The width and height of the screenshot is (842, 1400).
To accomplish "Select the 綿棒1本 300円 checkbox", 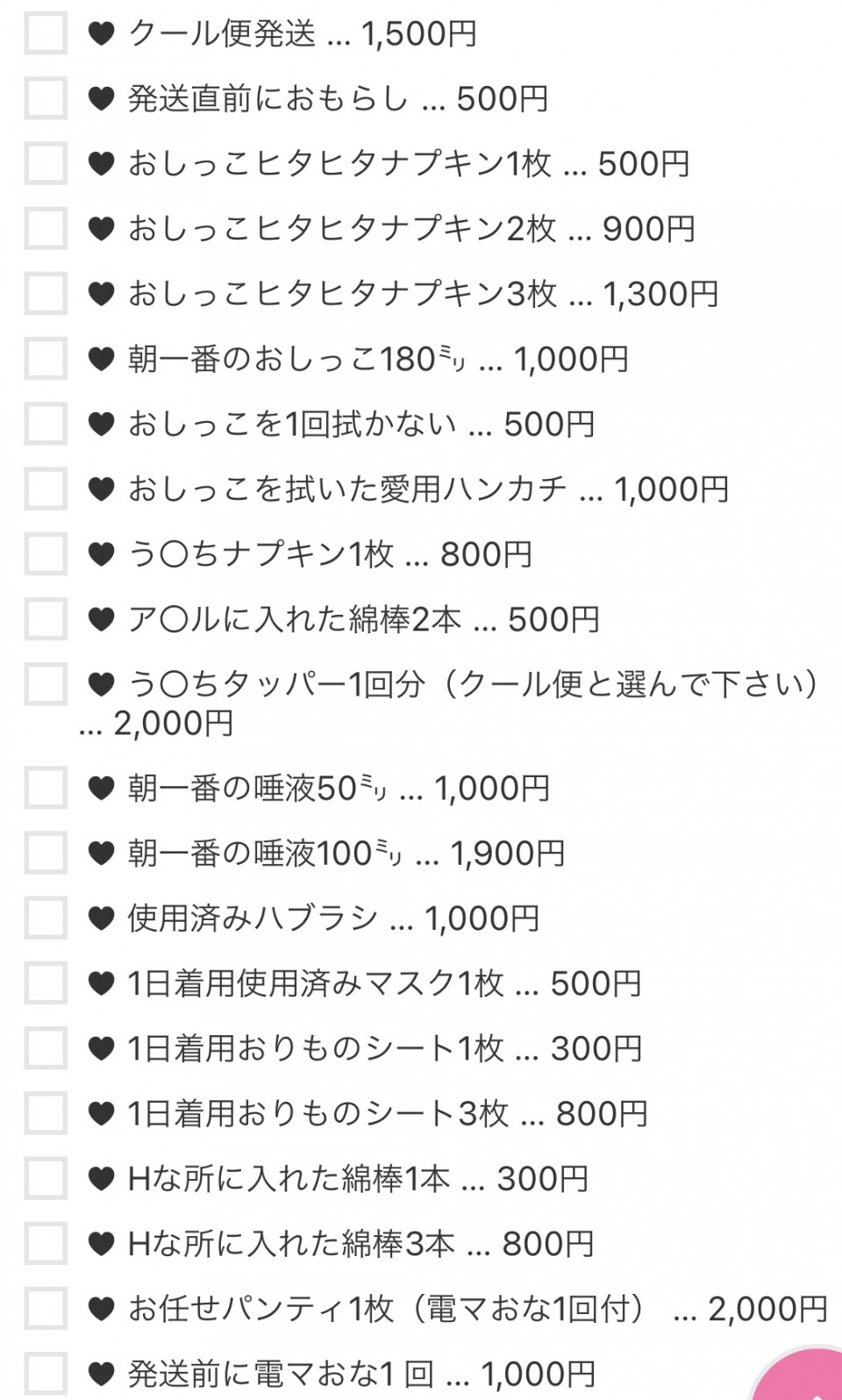I will point(46,1178).
